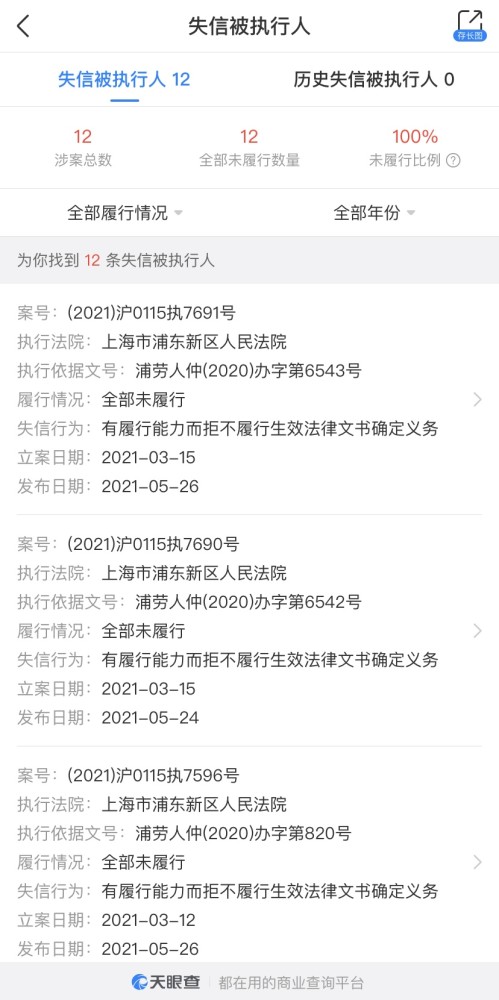This screenshot has width=499, height=1000.
Task: Switch to 历史失信被执行人 tab
Action: (x=374, y=80)
